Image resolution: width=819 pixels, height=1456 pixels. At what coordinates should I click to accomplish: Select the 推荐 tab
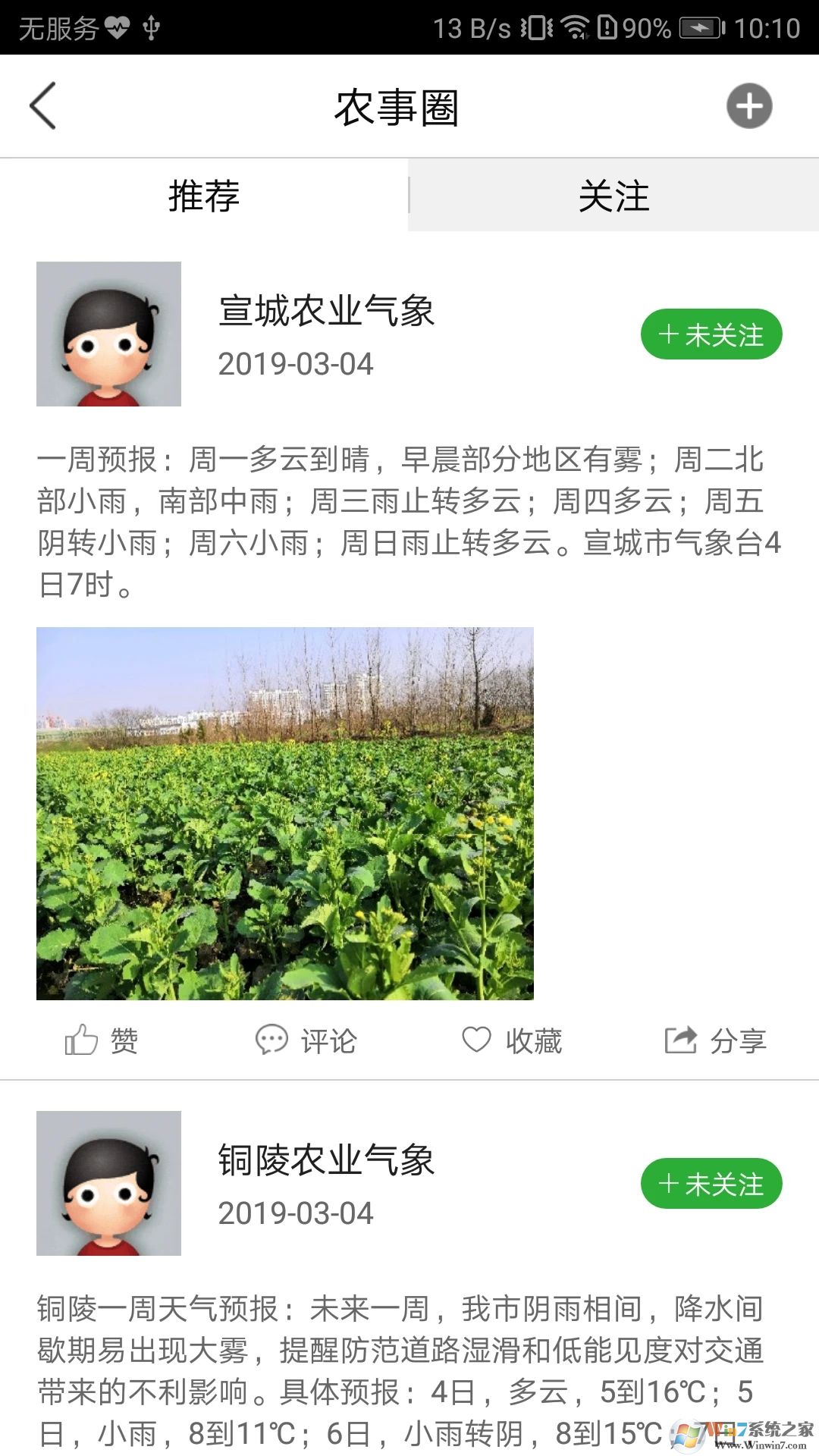pyautogui.click(x=203, y=196)
